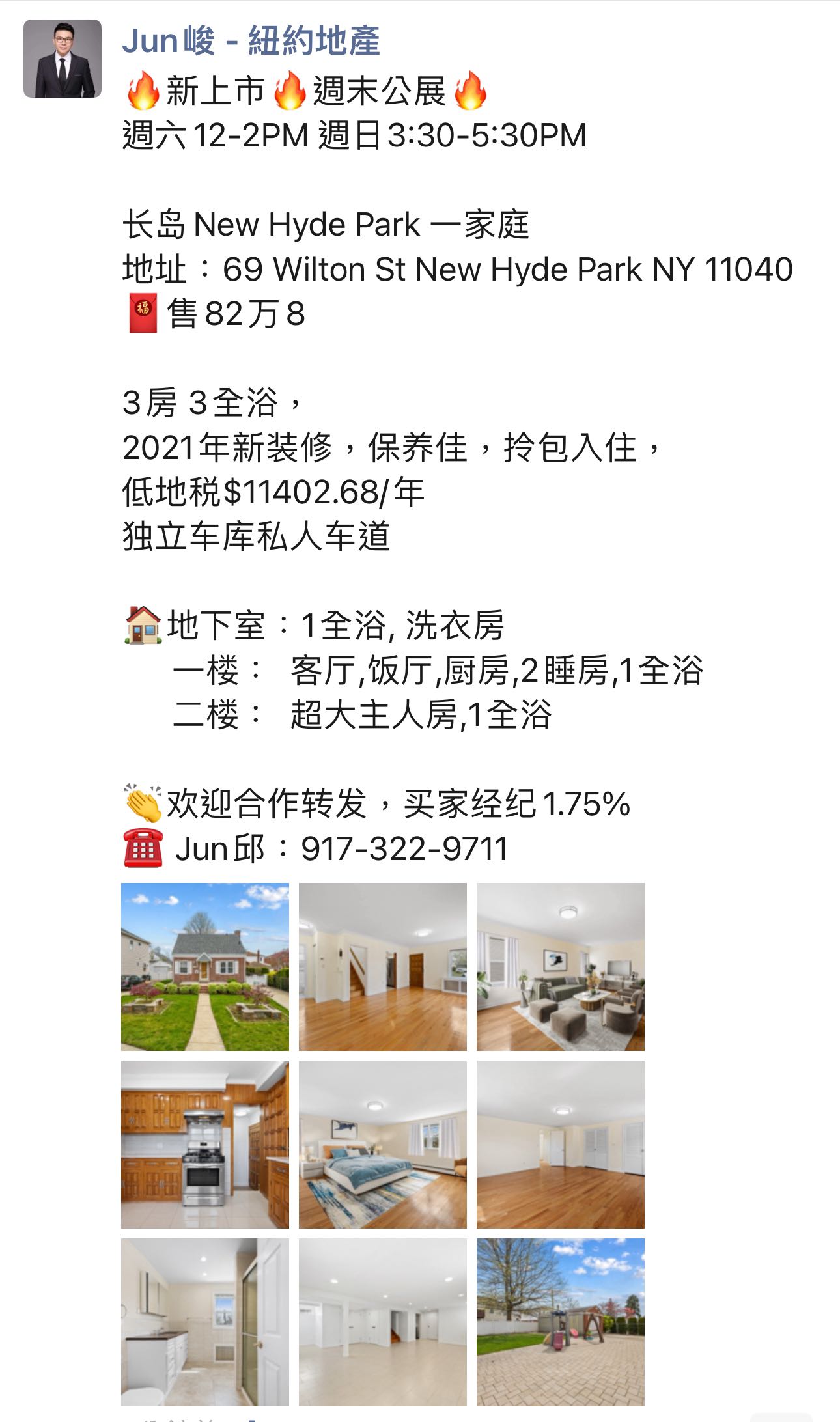Open poster name Jun峻 - 紐約地產

[251, 41]
